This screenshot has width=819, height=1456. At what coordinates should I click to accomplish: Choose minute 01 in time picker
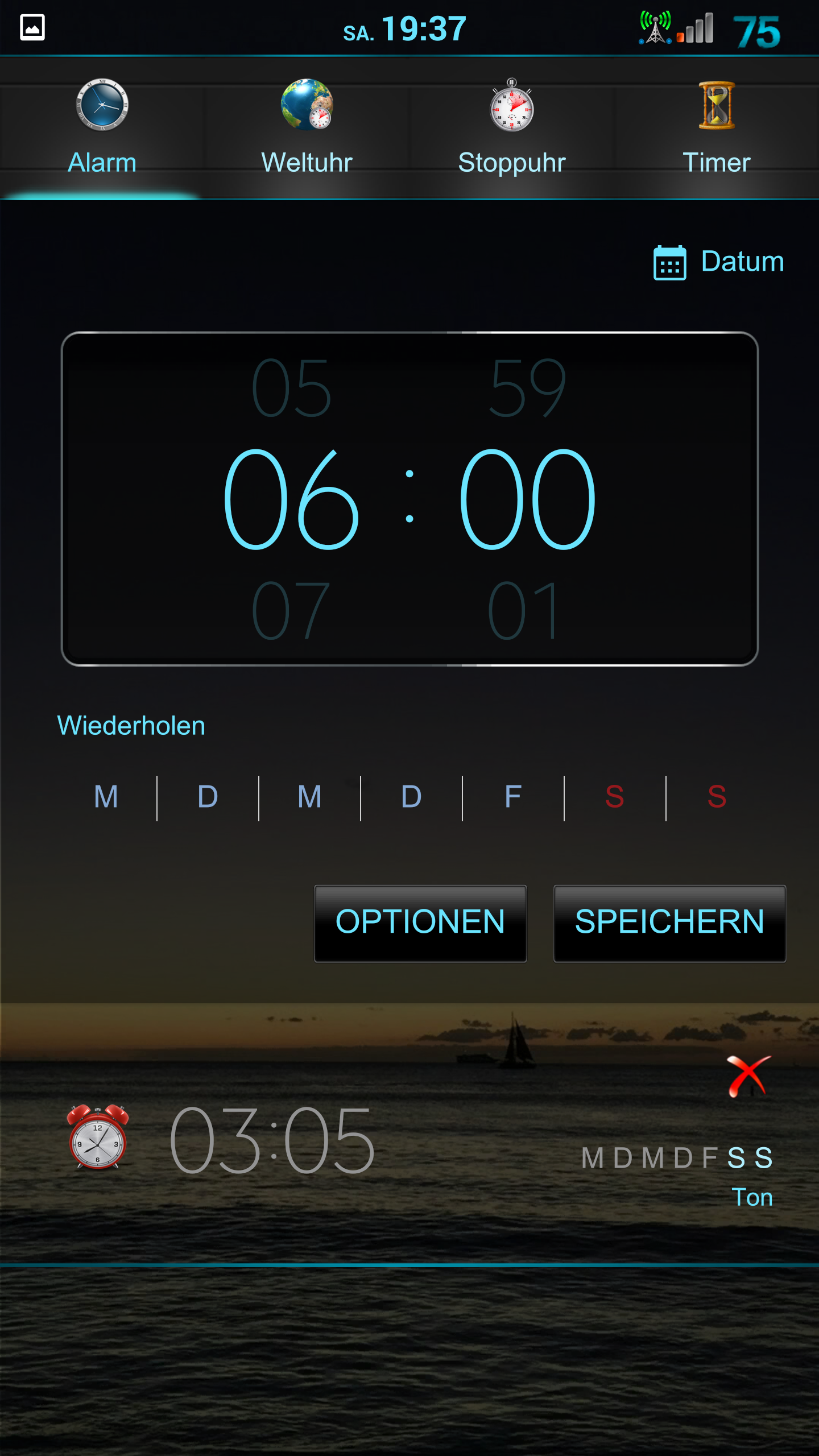pyautogui.click(x=524, y=611)
